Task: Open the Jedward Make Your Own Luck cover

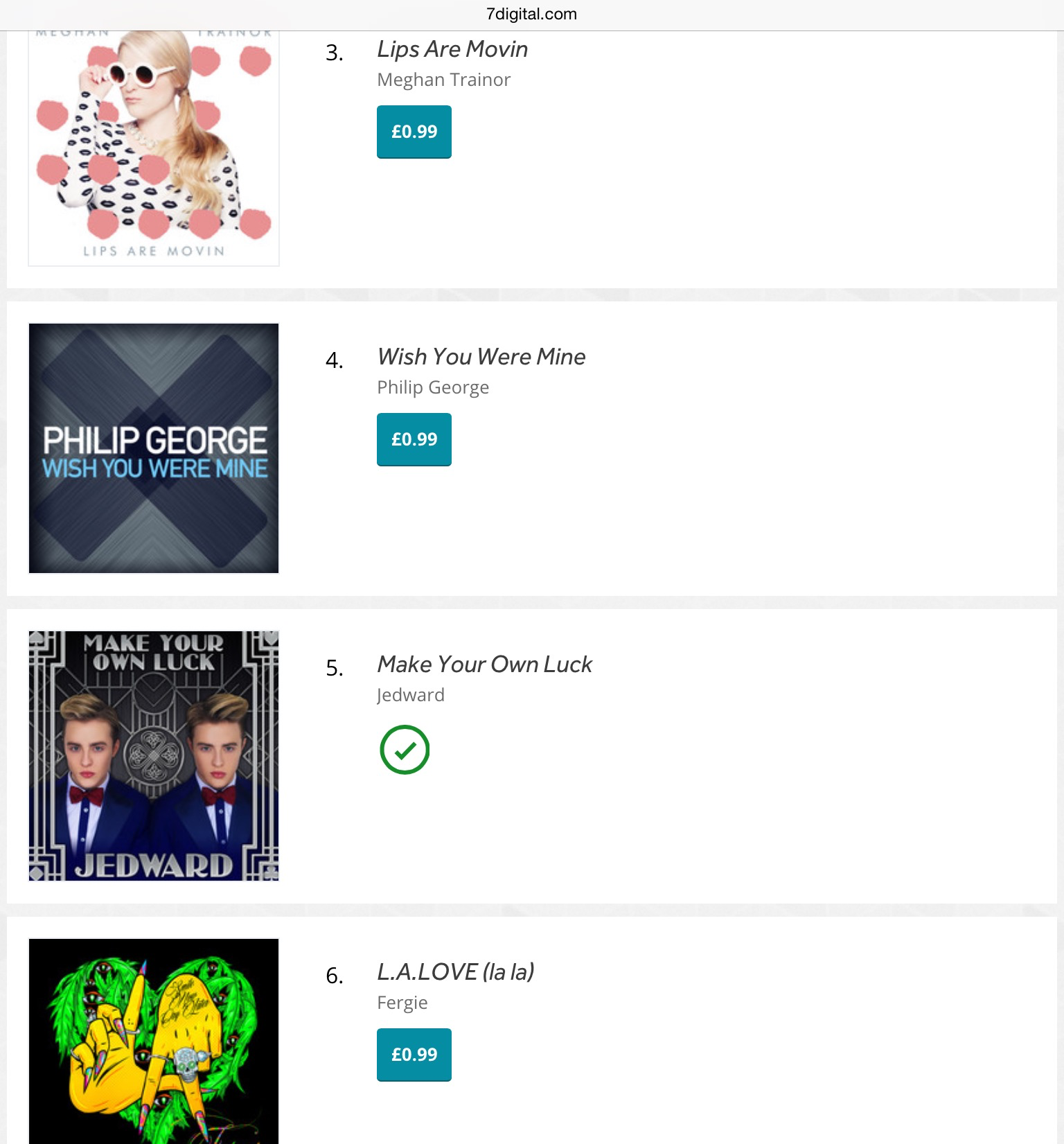Action: 154,756
